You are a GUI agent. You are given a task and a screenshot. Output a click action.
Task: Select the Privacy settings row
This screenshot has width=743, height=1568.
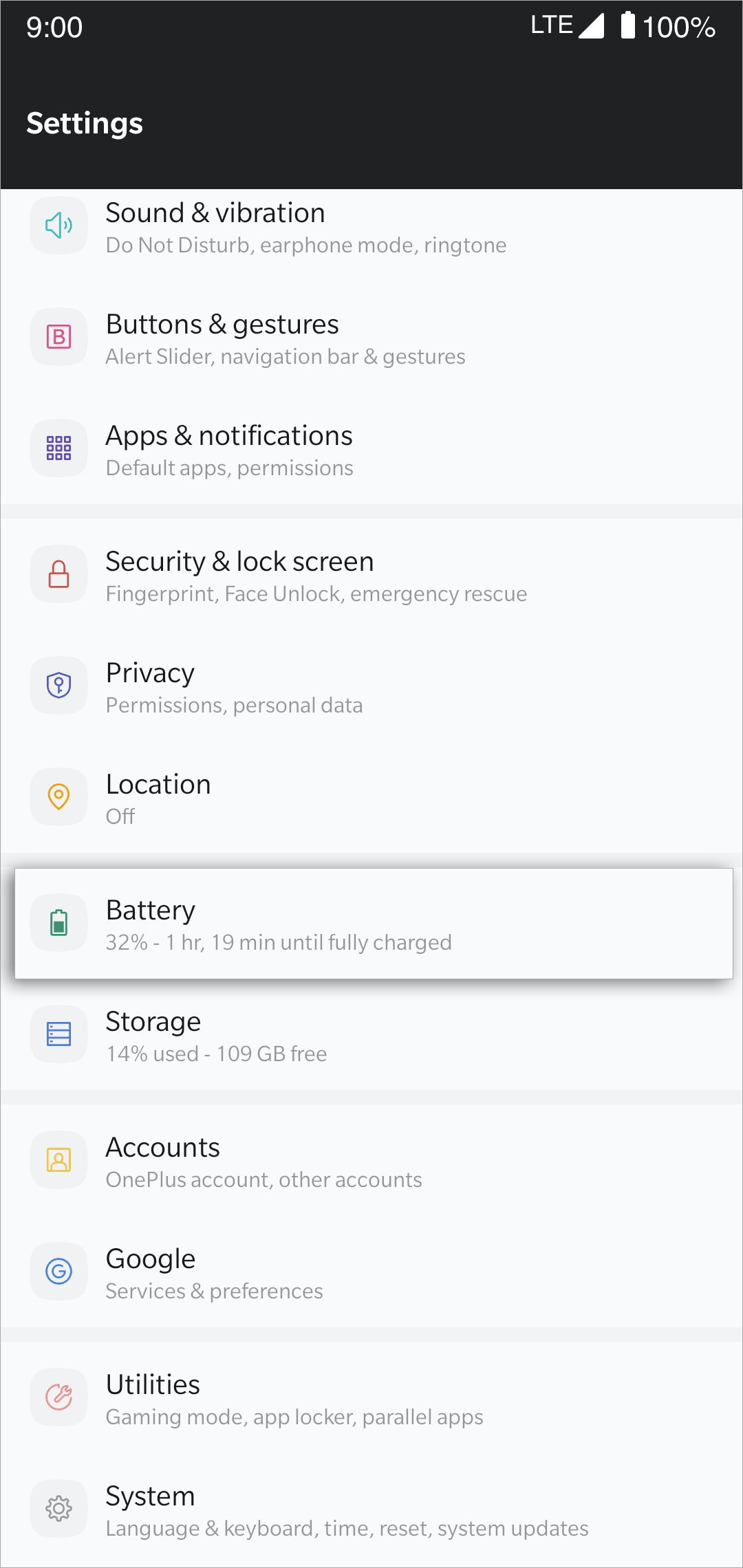tap(371, 686)
